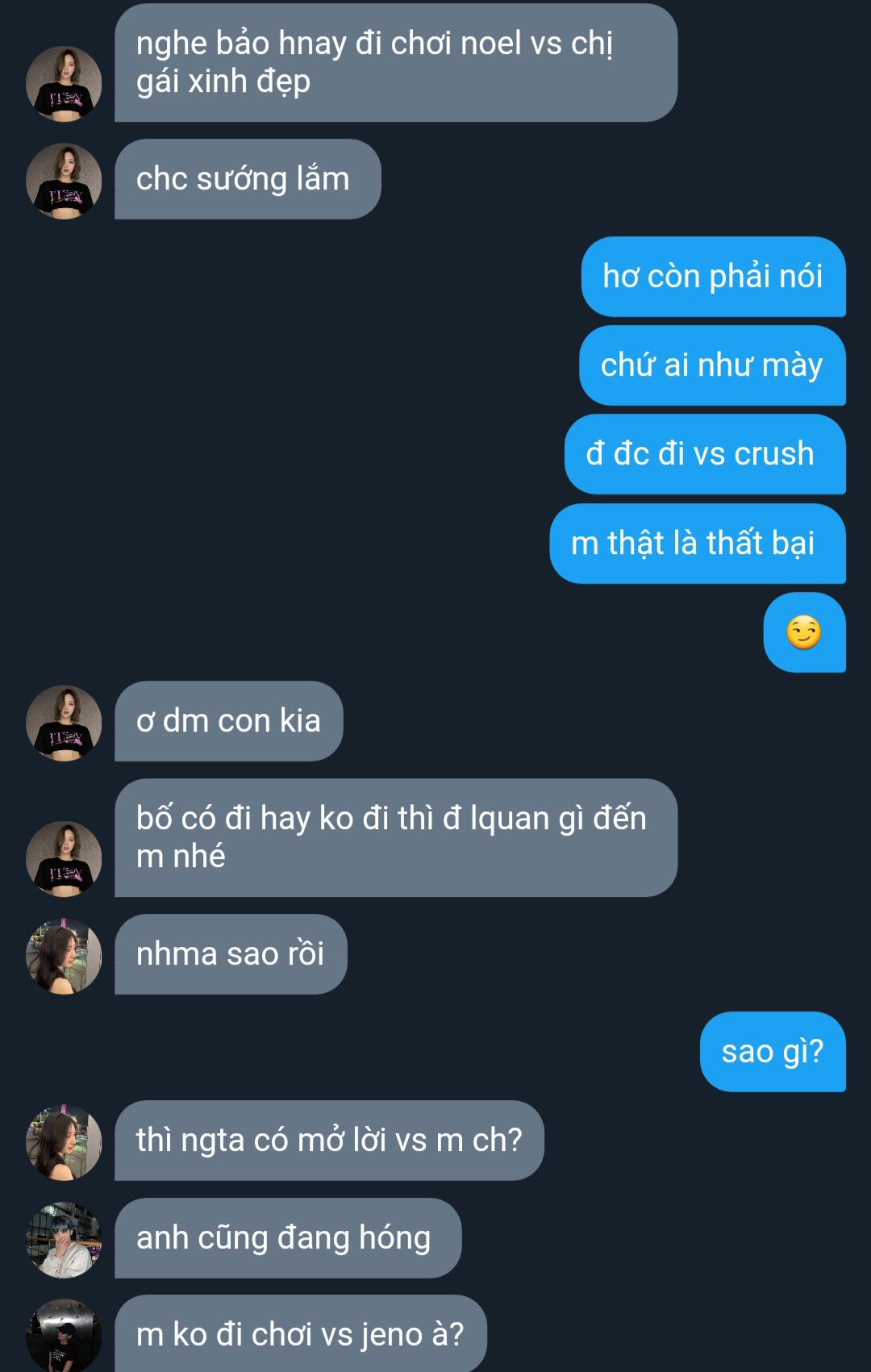This screenshot has height=1372, width=871.
Task: Tap avatar beside "bố có đi hay ko đi" message
Action: point(64,858)
